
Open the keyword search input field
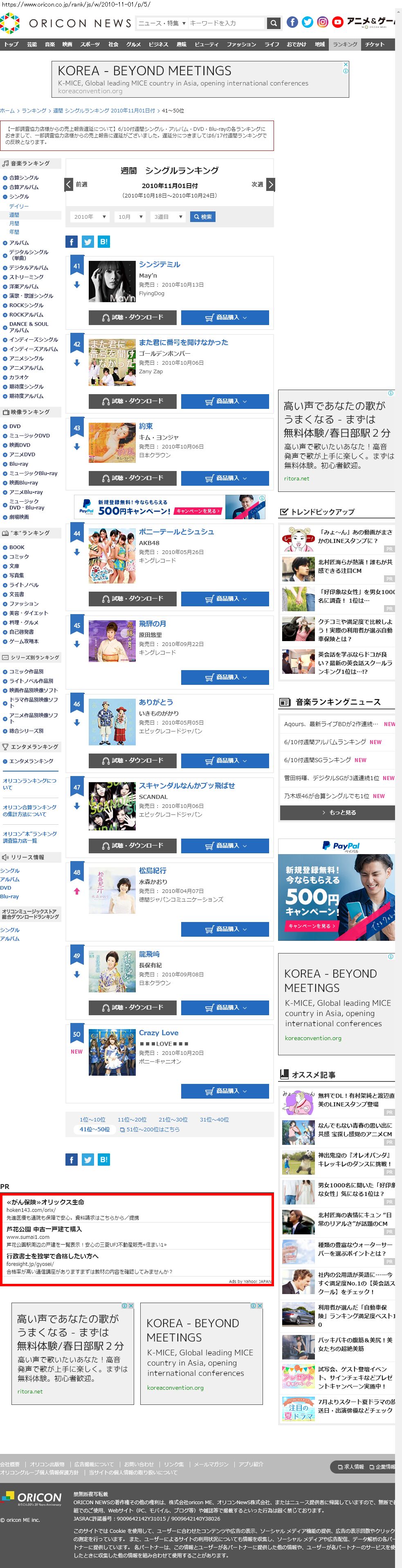pos(227,23)
